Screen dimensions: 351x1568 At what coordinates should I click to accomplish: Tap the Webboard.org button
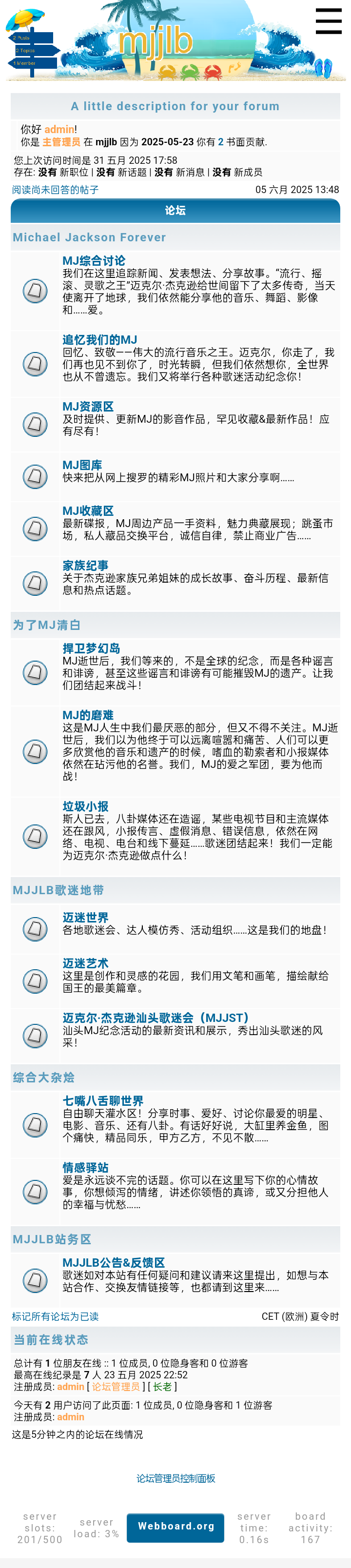(176, 1526)
